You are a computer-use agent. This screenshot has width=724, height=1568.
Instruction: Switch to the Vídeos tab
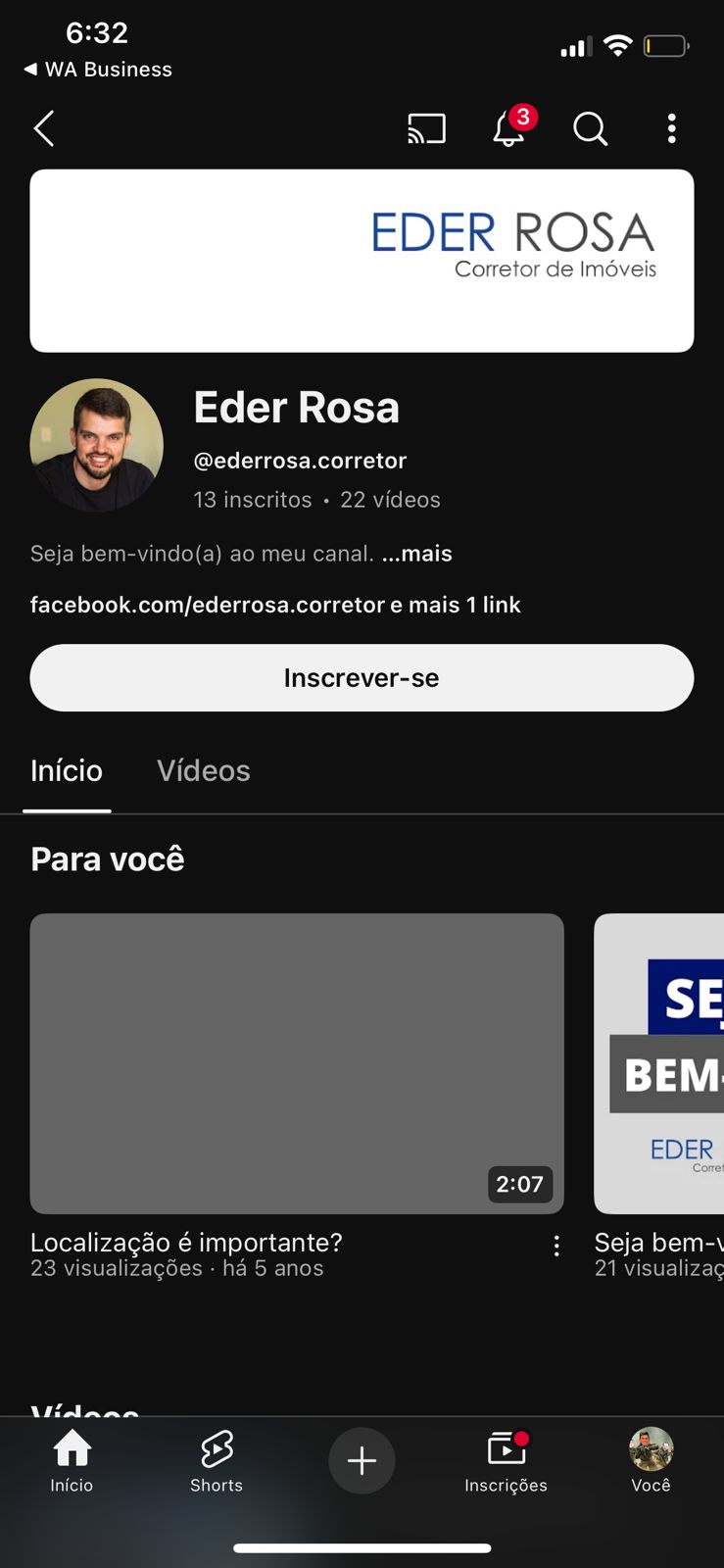point(204,771)
